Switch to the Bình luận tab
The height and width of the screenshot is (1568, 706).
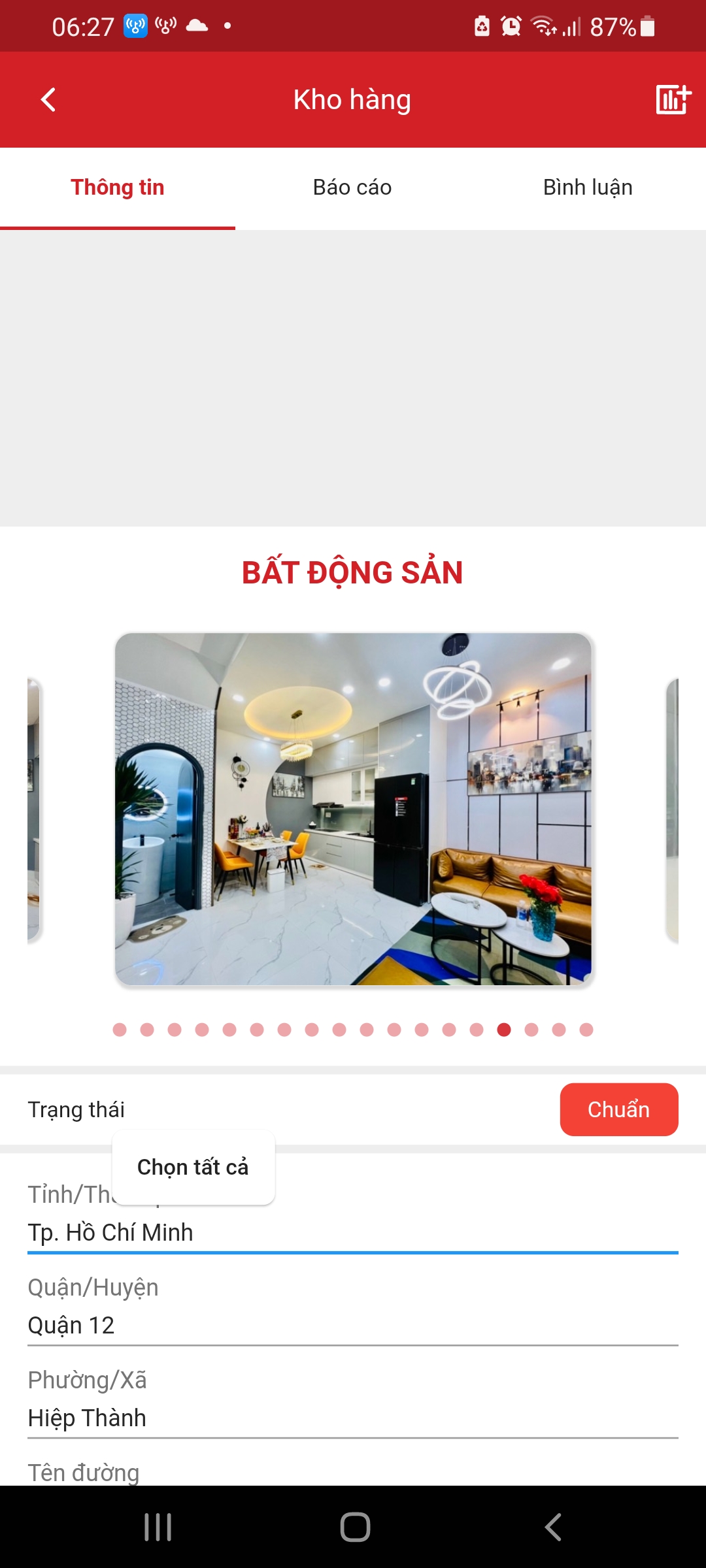pos(588,188)
